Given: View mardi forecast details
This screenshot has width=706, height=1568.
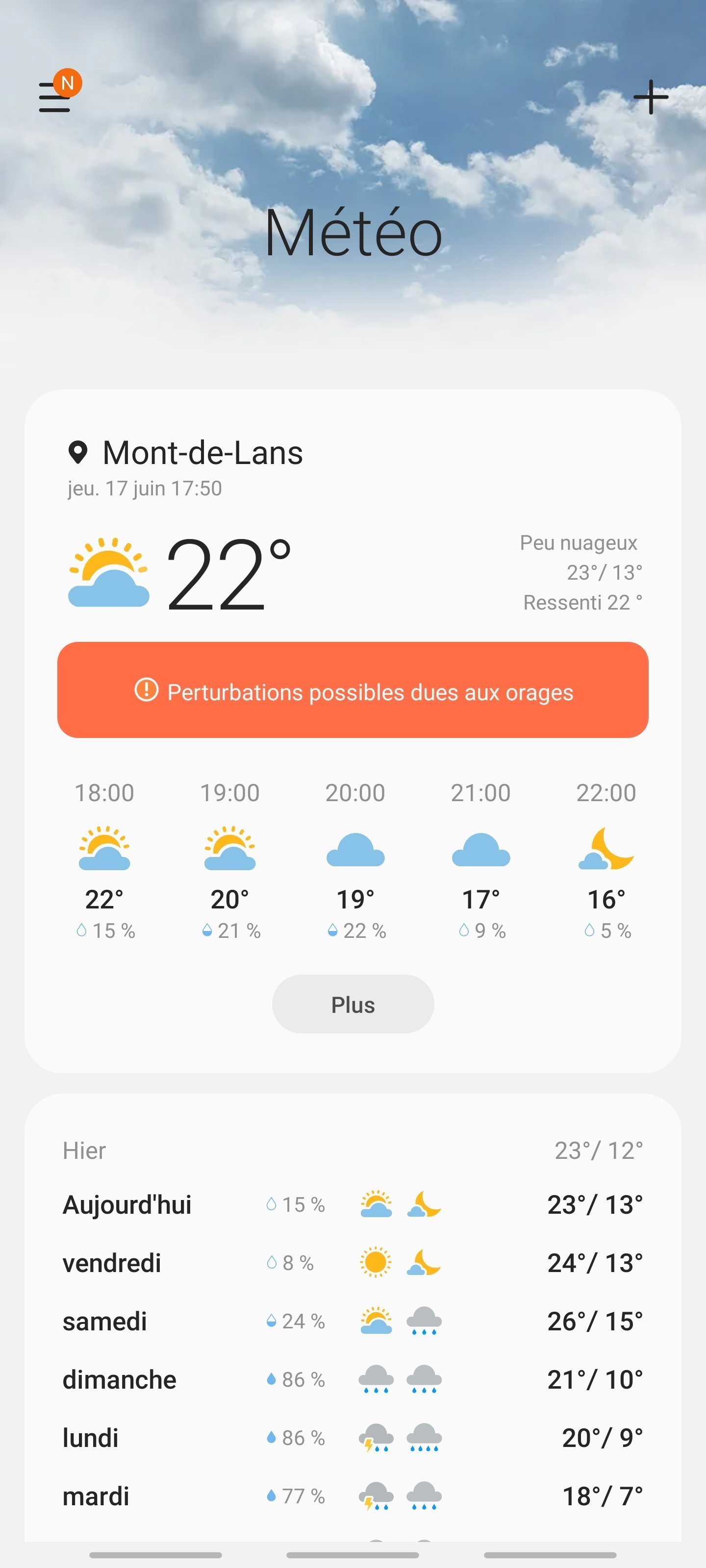Looking at the screenshot, I should [x=353, y=1496].
